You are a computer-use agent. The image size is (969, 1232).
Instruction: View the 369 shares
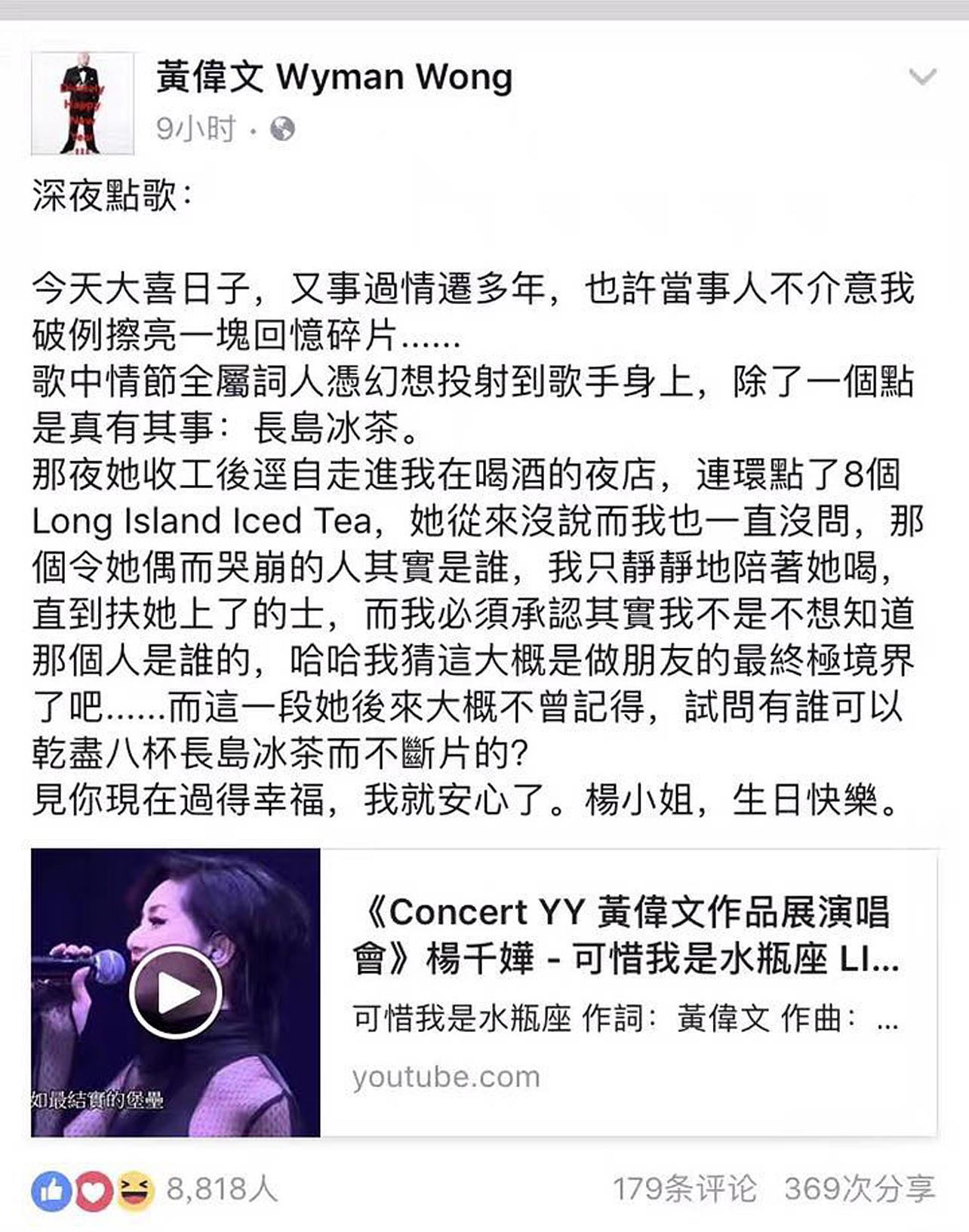pos(859,1189)
